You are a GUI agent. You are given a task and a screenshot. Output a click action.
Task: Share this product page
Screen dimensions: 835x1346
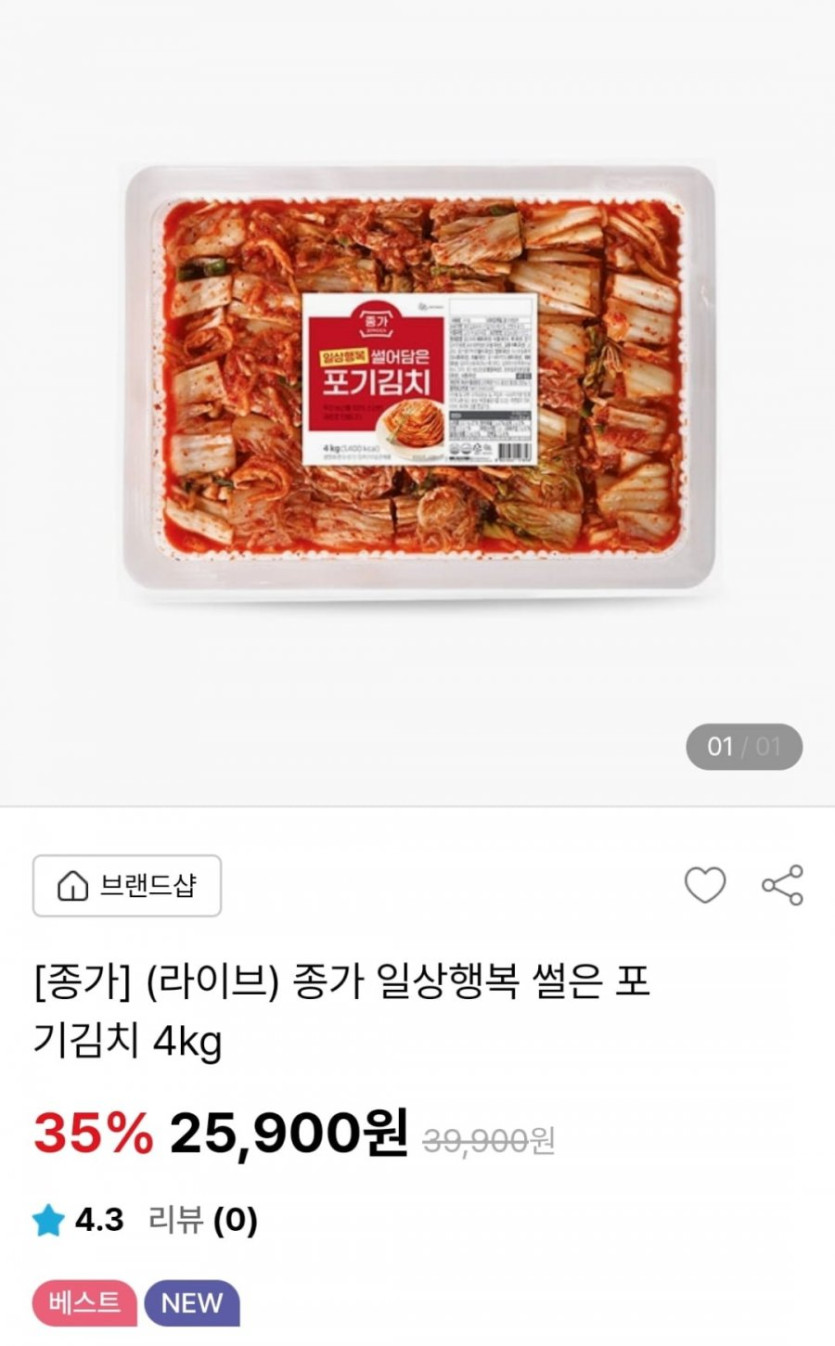(x=782, y=885)
